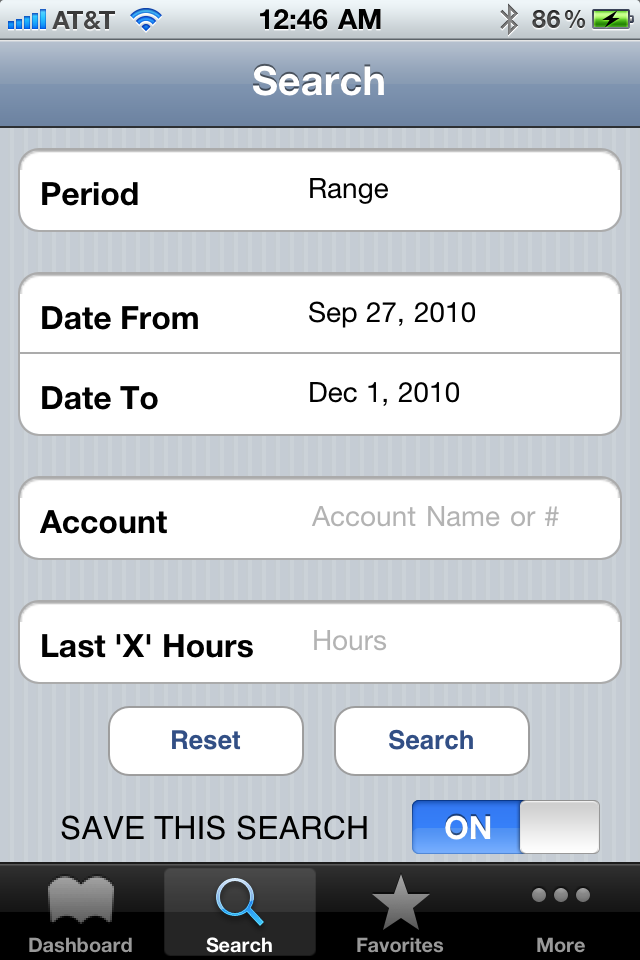Open the Period picker showing Range
This screenshot has height=960, width=640.
click(320, 190)
